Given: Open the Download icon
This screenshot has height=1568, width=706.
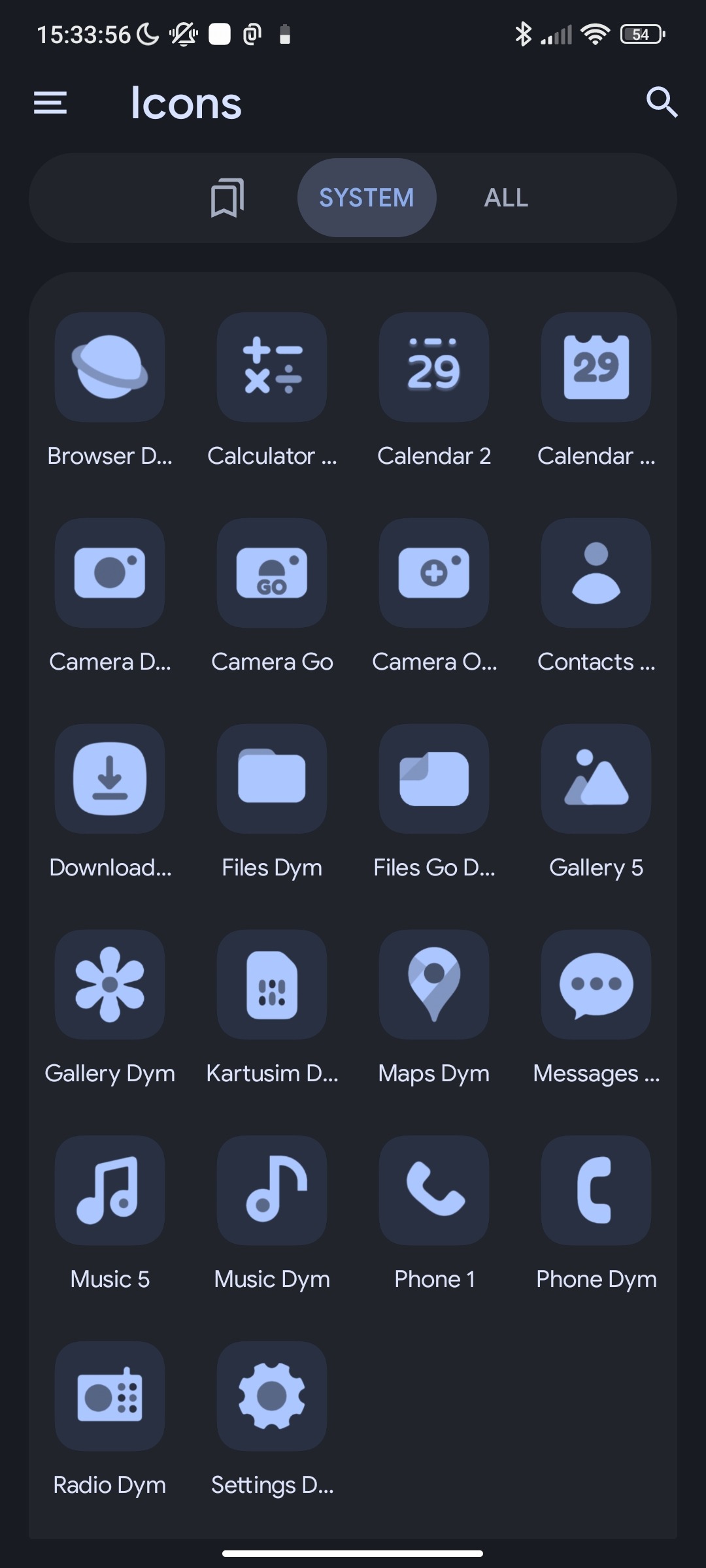Looking at the screenshot, I should (x=110, y=779).
